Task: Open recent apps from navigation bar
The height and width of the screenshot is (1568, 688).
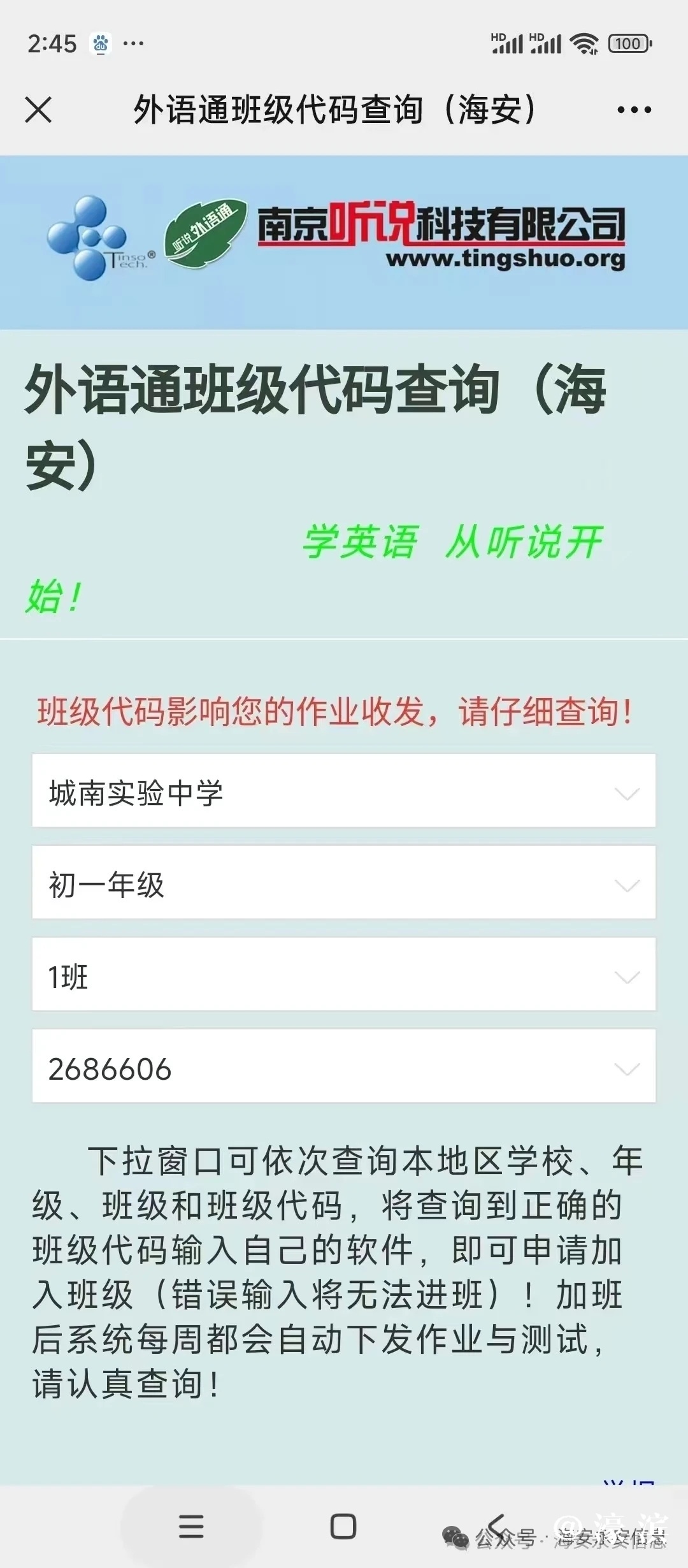Action: point(191,1527)
